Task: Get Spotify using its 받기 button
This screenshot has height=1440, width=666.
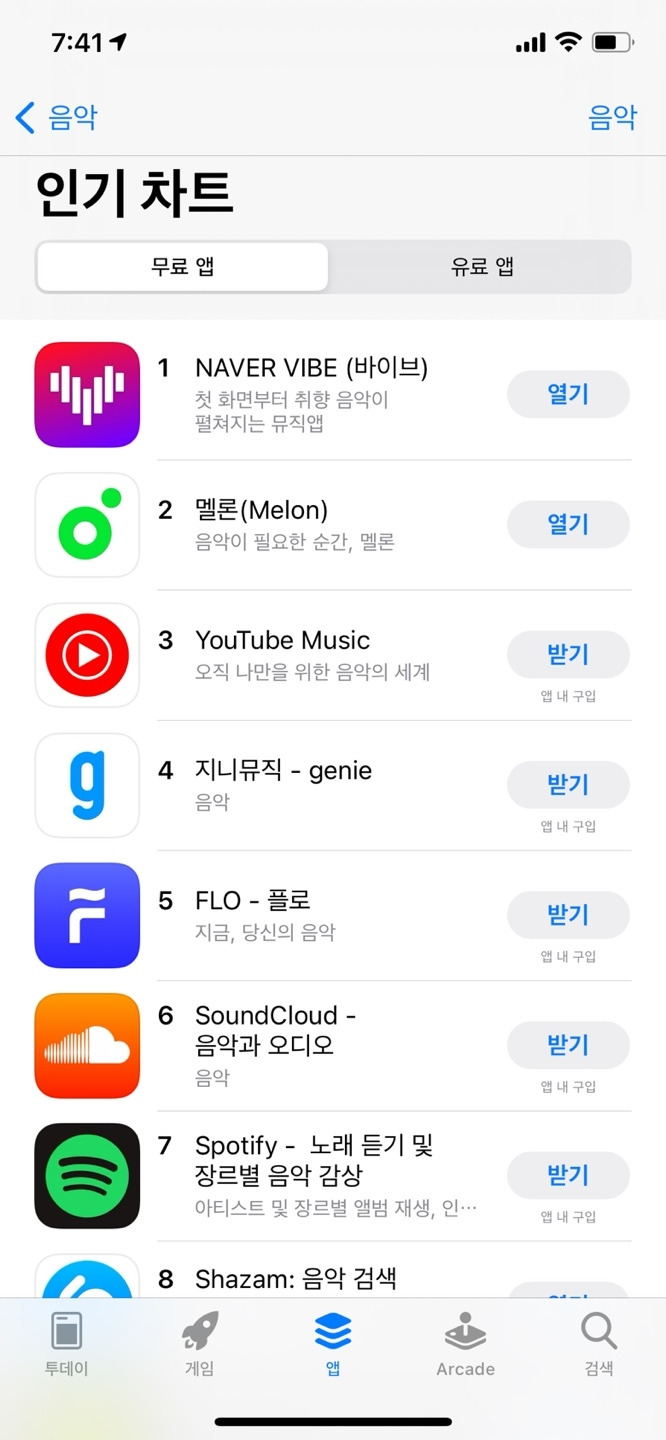Action: (568, 1174)
